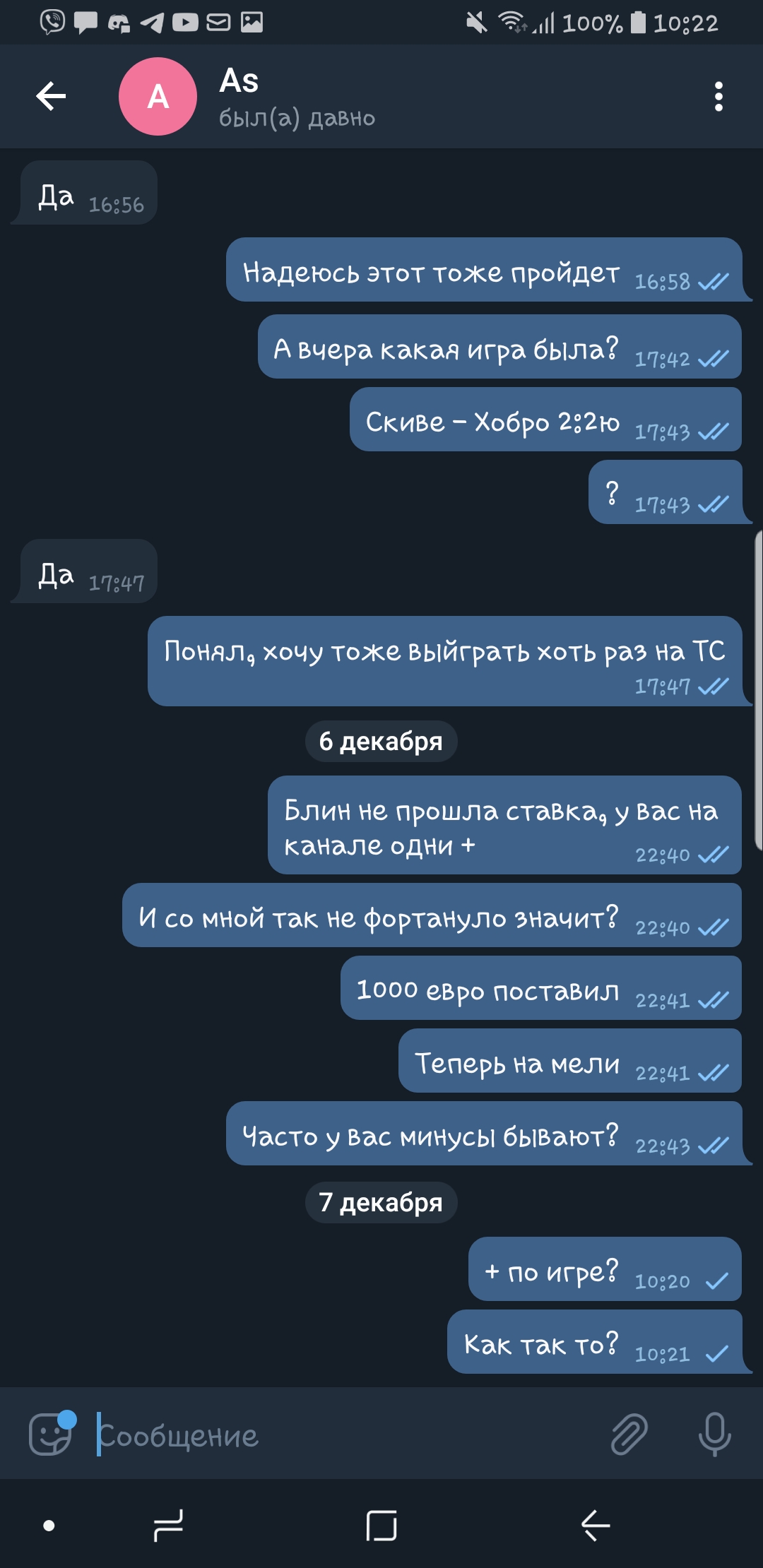Screen dimensions: 763x1568
Task: Open the emoji and sticker panel
Action: [51, 1433]
